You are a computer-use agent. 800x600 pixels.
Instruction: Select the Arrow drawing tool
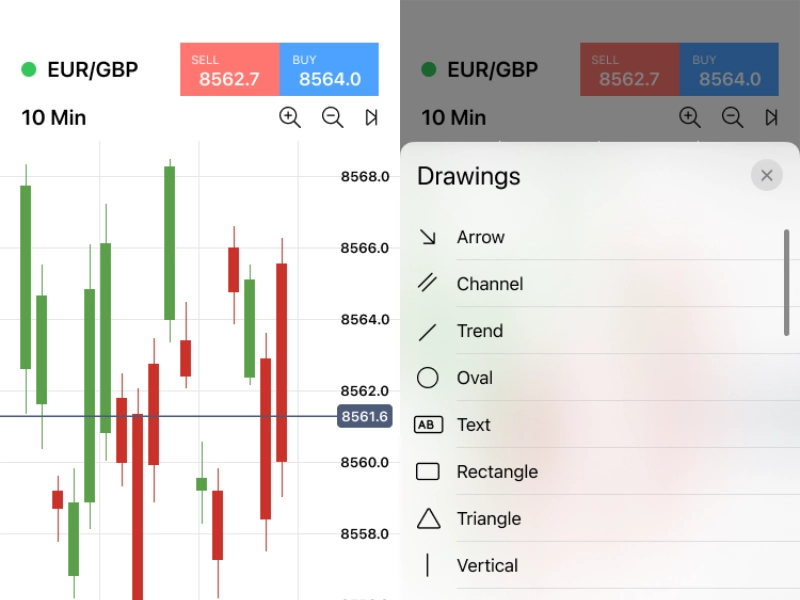pyautogui.click(x=480, y=237)
